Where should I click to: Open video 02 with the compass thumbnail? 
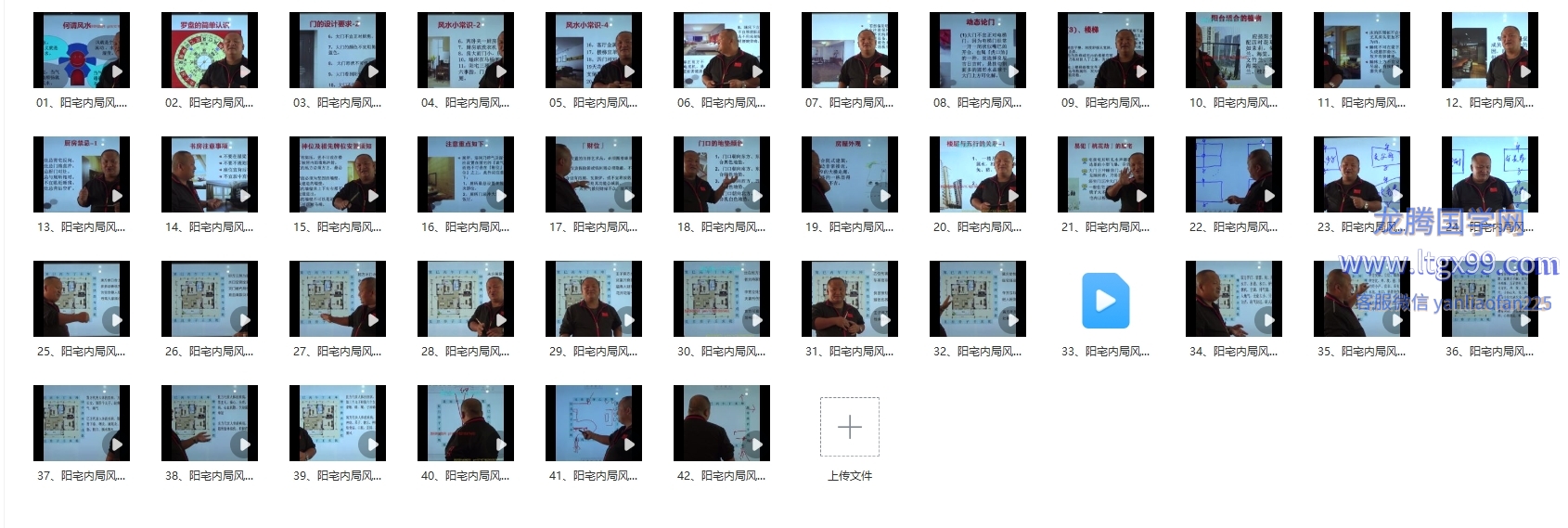pos(210,50)
